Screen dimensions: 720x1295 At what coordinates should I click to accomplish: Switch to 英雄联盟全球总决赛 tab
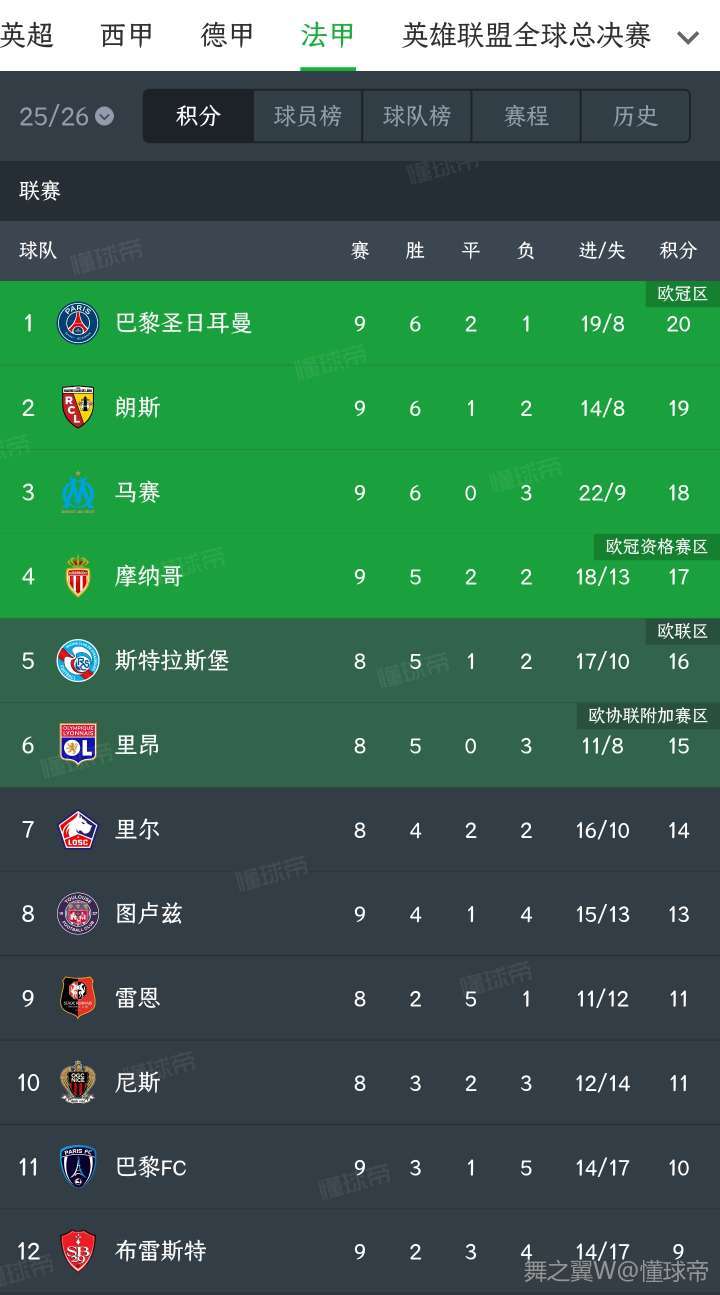click(x=526, y=36)
